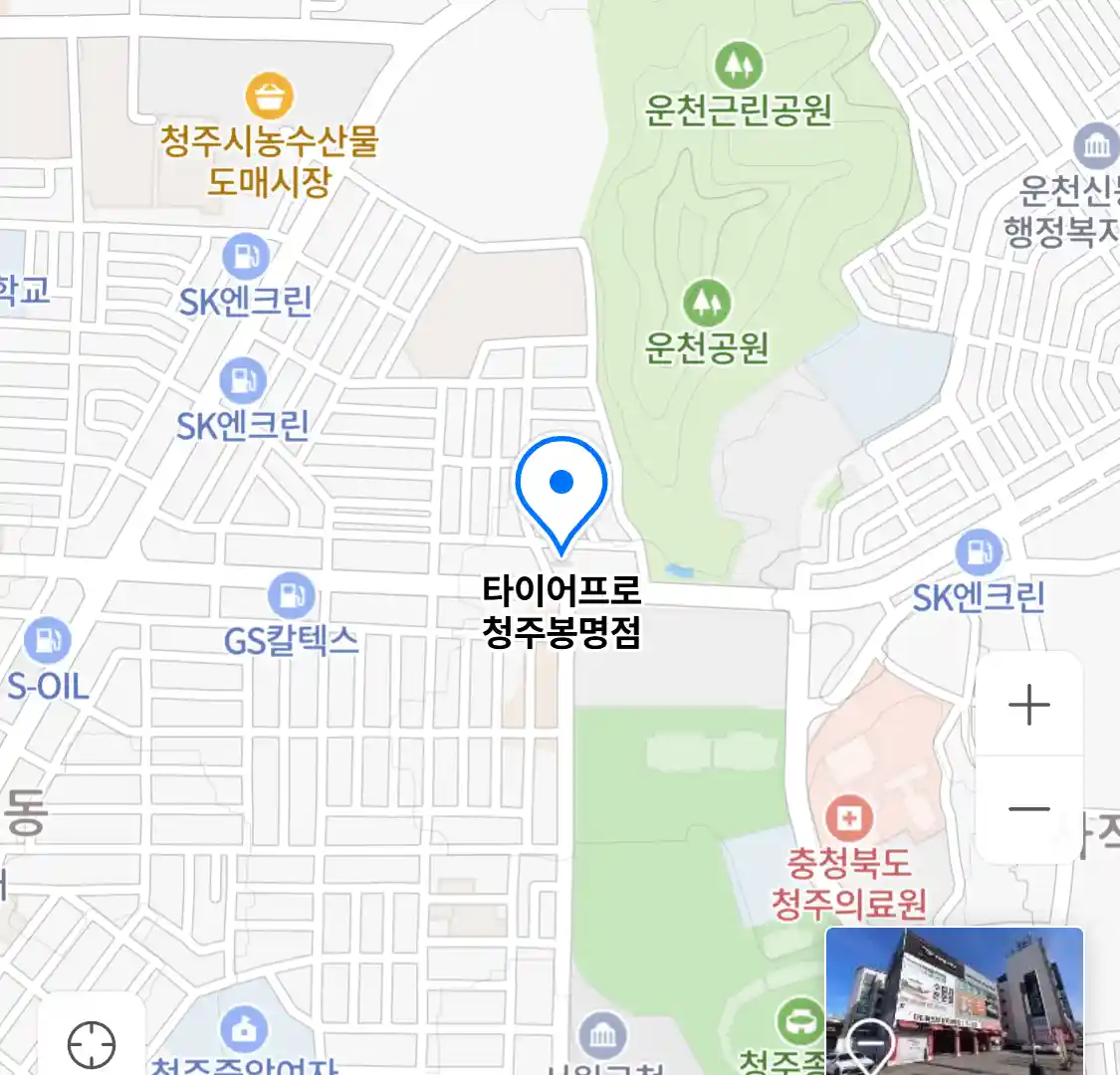Select the 충청북도 청주의료원 hospital marker
The image size is (1120, 1075).
848,819
